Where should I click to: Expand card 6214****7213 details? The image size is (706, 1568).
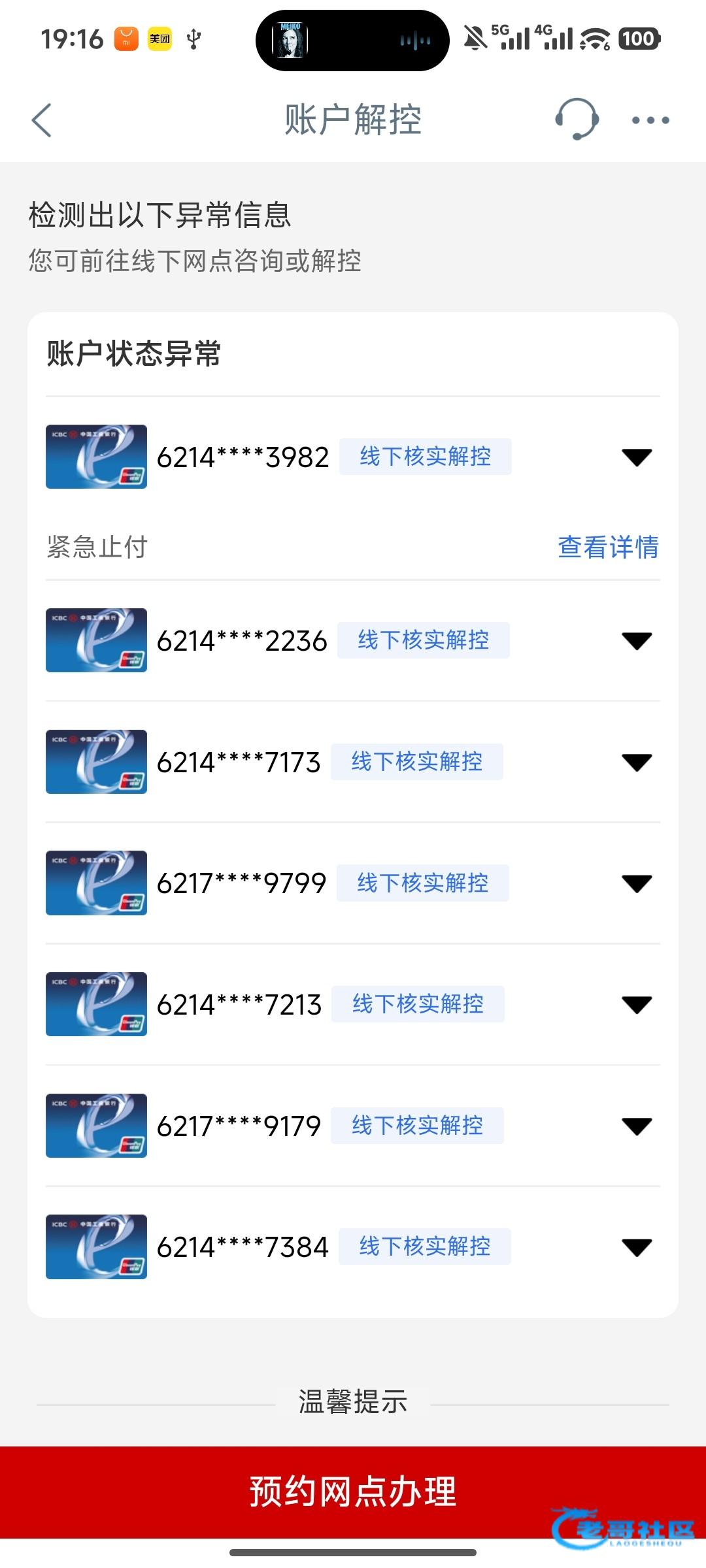[637, 1004]
